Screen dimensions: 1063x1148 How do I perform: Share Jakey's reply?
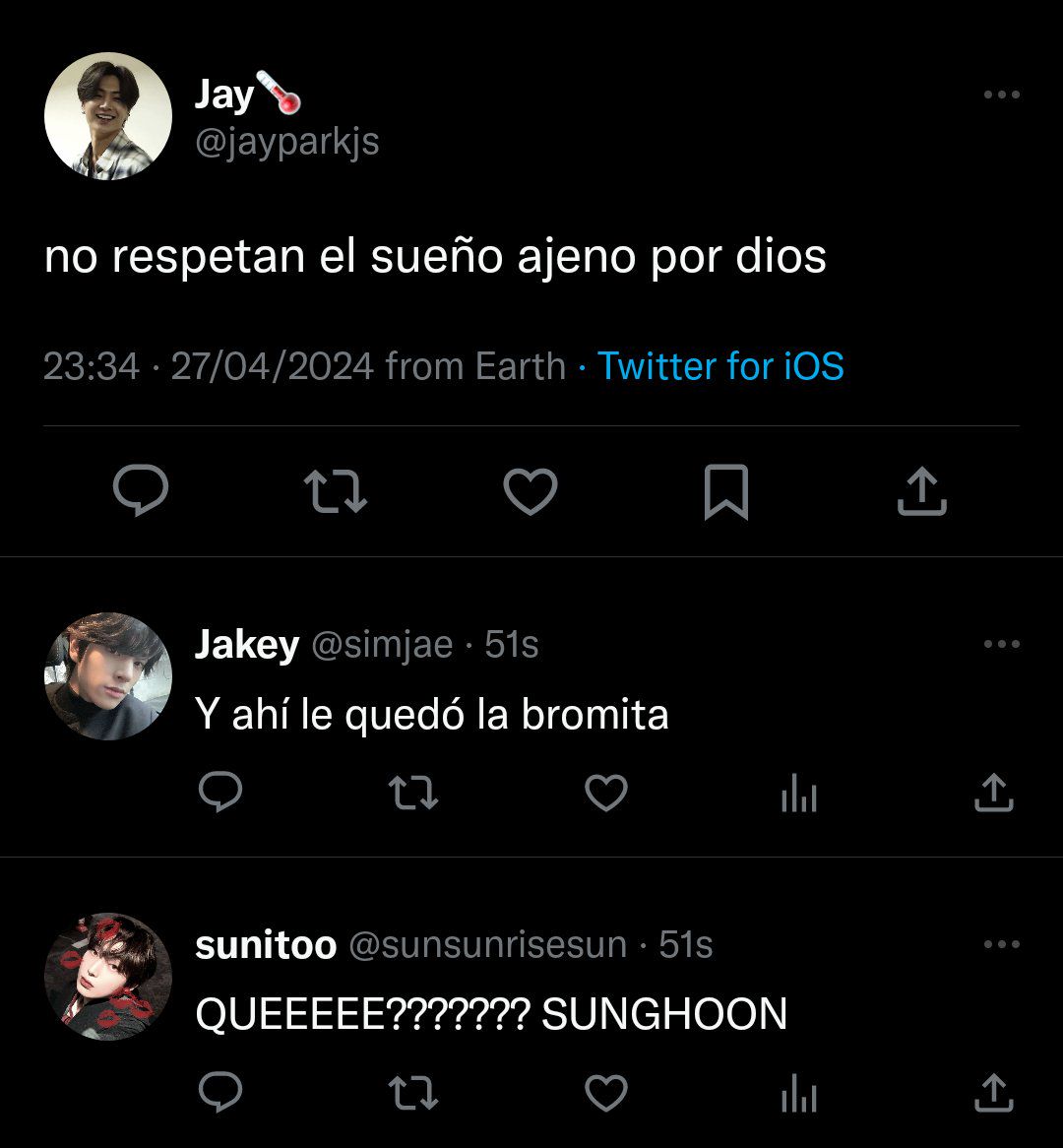[993, 793]
